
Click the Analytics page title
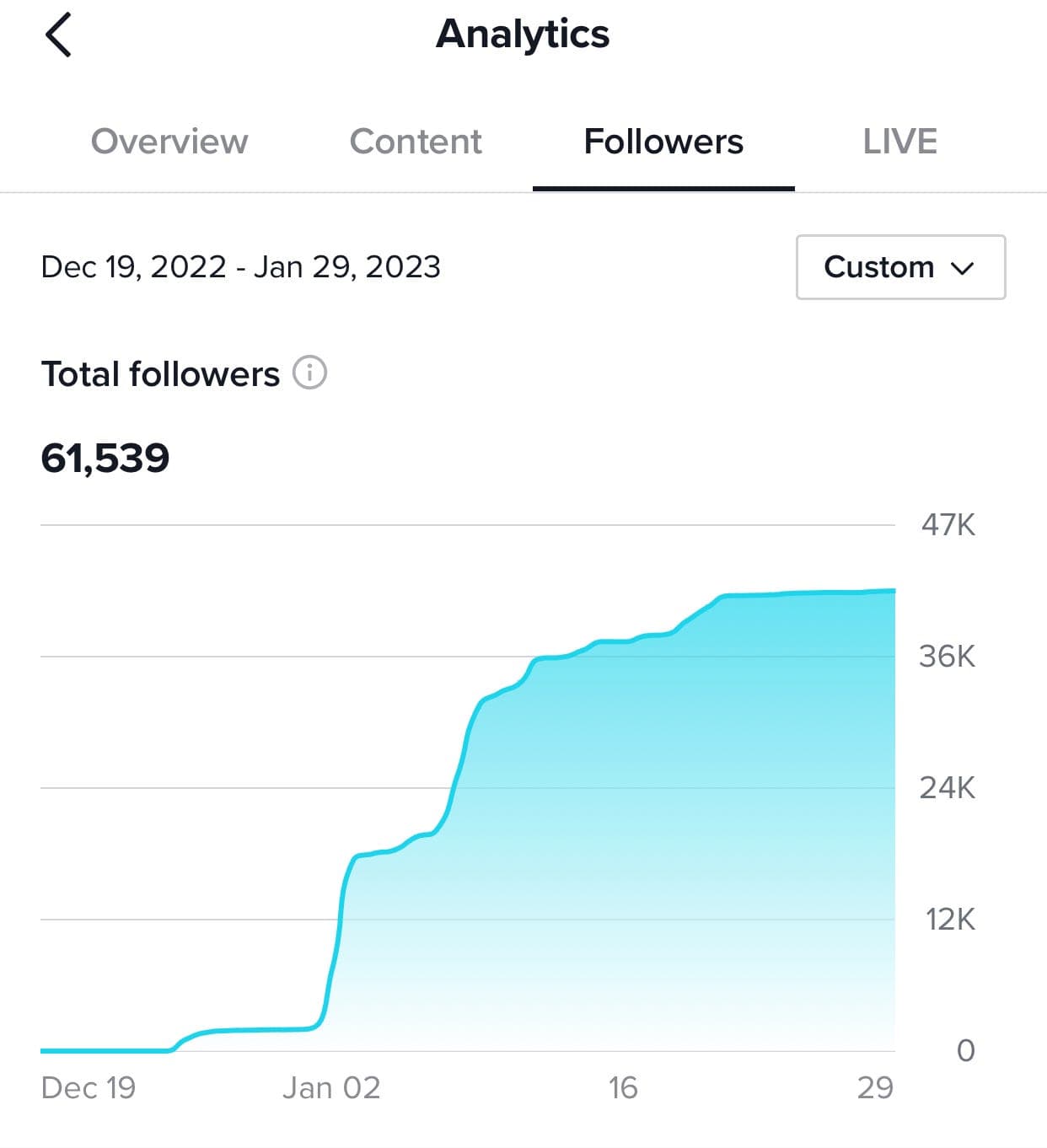point(523,35)
